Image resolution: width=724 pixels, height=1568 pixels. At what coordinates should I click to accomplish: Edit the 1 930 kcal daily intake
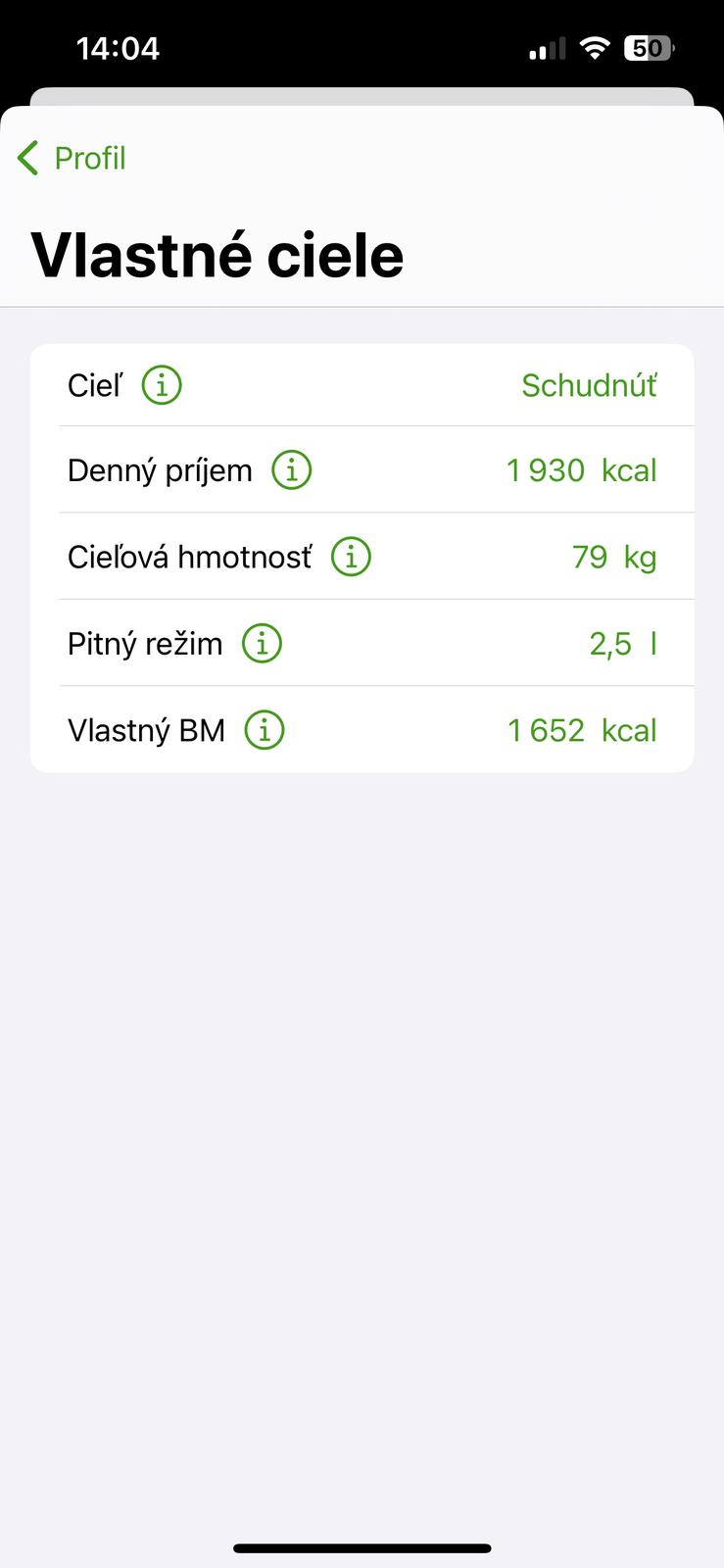point(580,470)
